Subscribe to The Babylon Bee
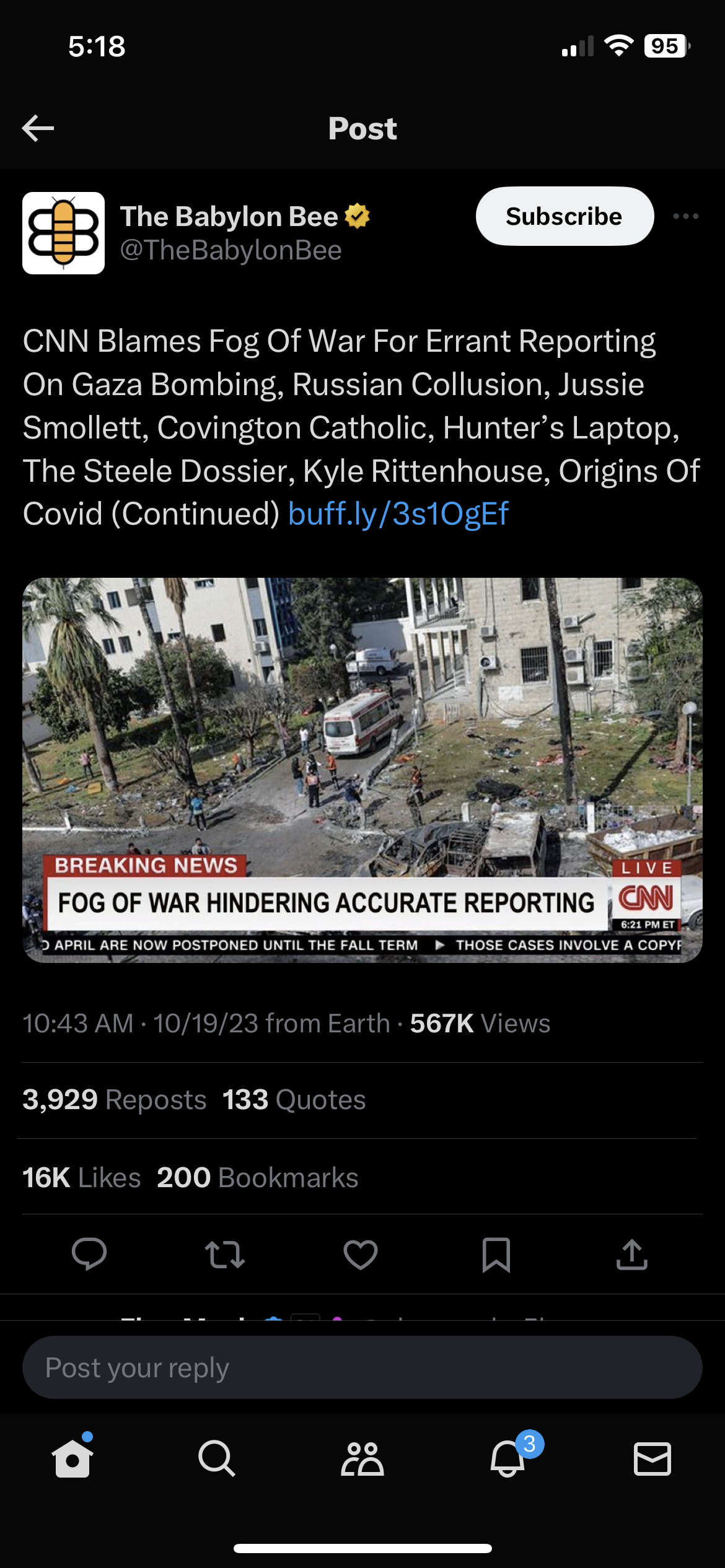 [x=564, y=216]
